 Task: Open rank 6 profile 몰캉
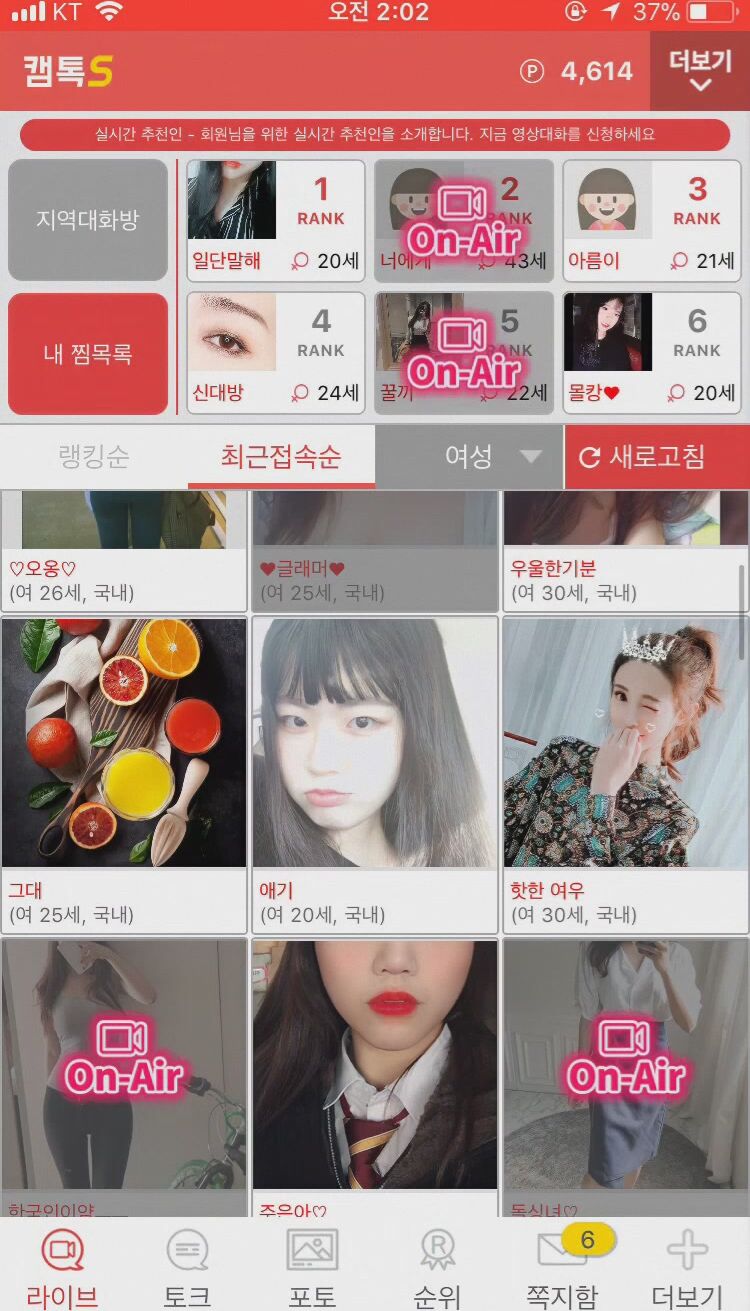(x=652, y=351)
